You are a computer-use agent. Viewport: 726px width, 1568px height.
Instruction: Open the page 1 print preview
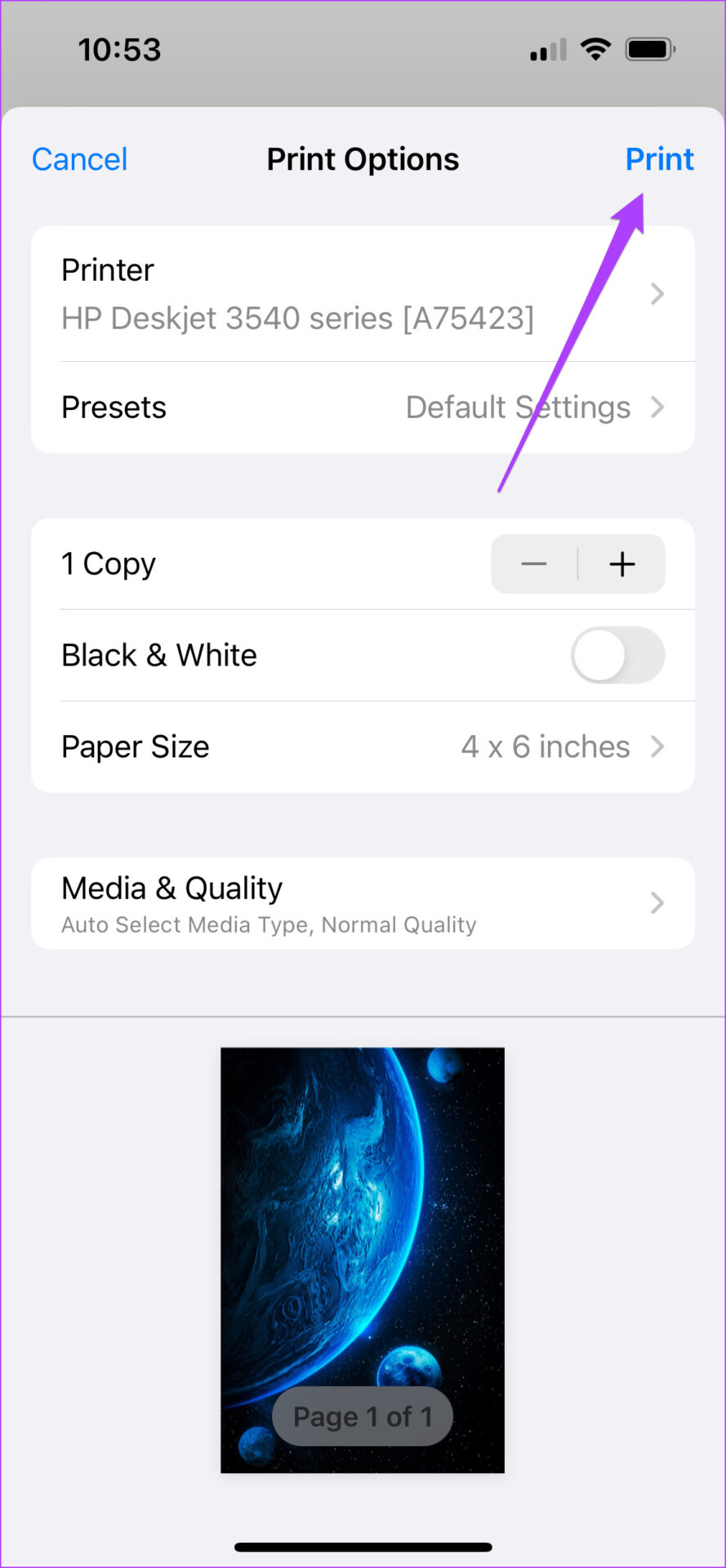pos(363,1259)
